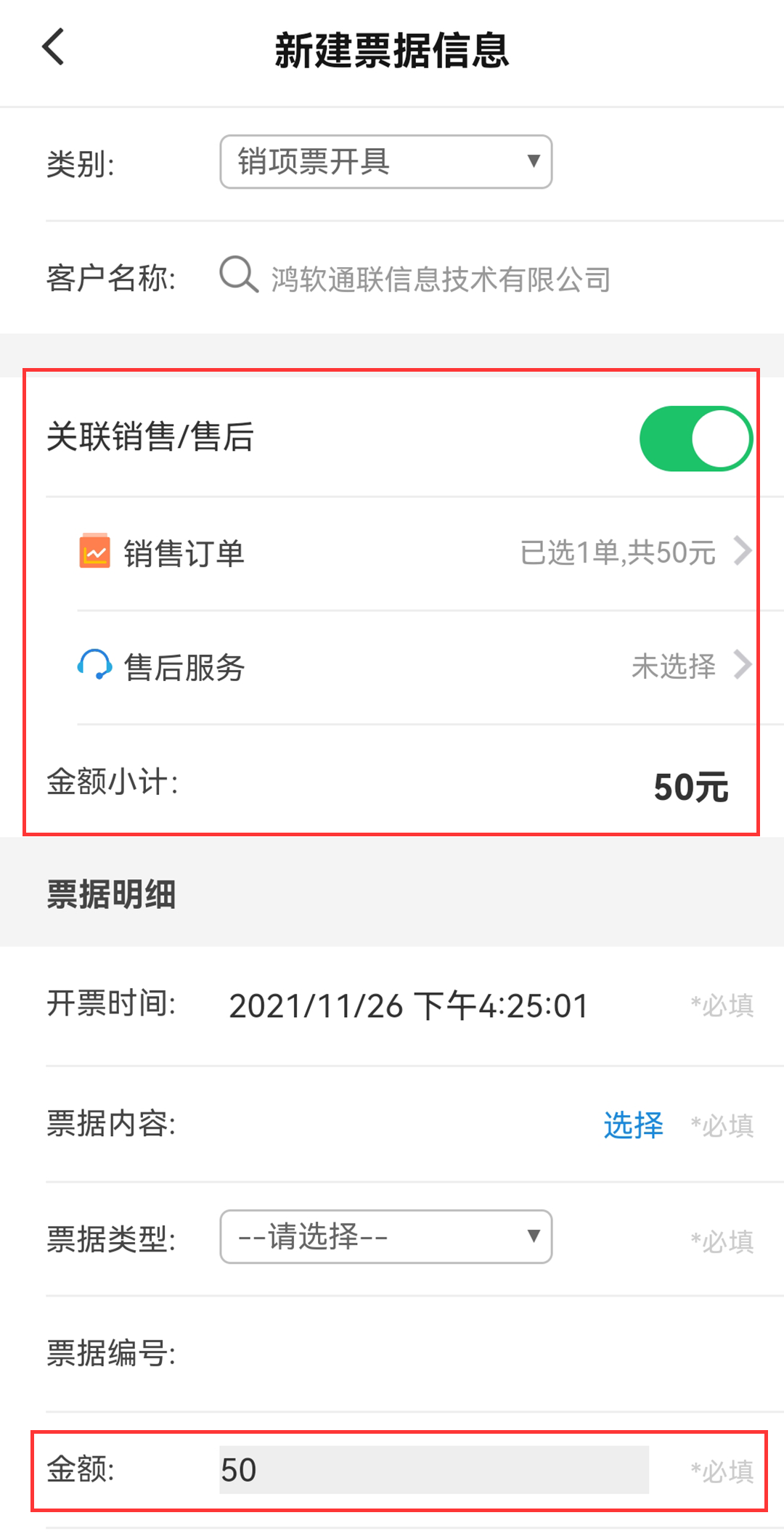The height and width of the screenshot is (1539, 784).
Task: Expand the 票据类型 请选择 dropdown
Action: [x=385, y=1237]
